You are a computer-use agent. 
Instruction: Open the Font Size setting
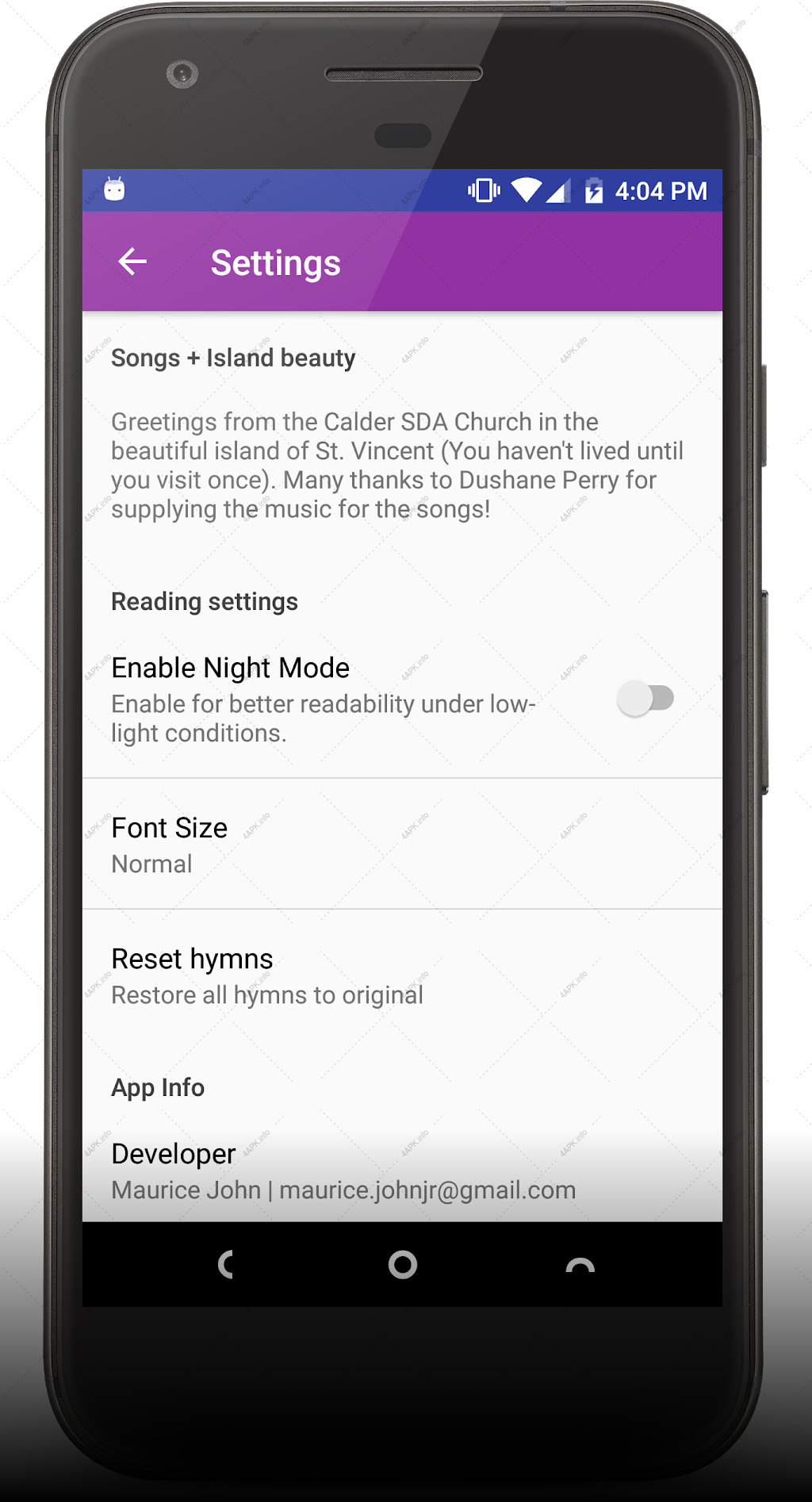pyautogui.click(x=402, y=845)
